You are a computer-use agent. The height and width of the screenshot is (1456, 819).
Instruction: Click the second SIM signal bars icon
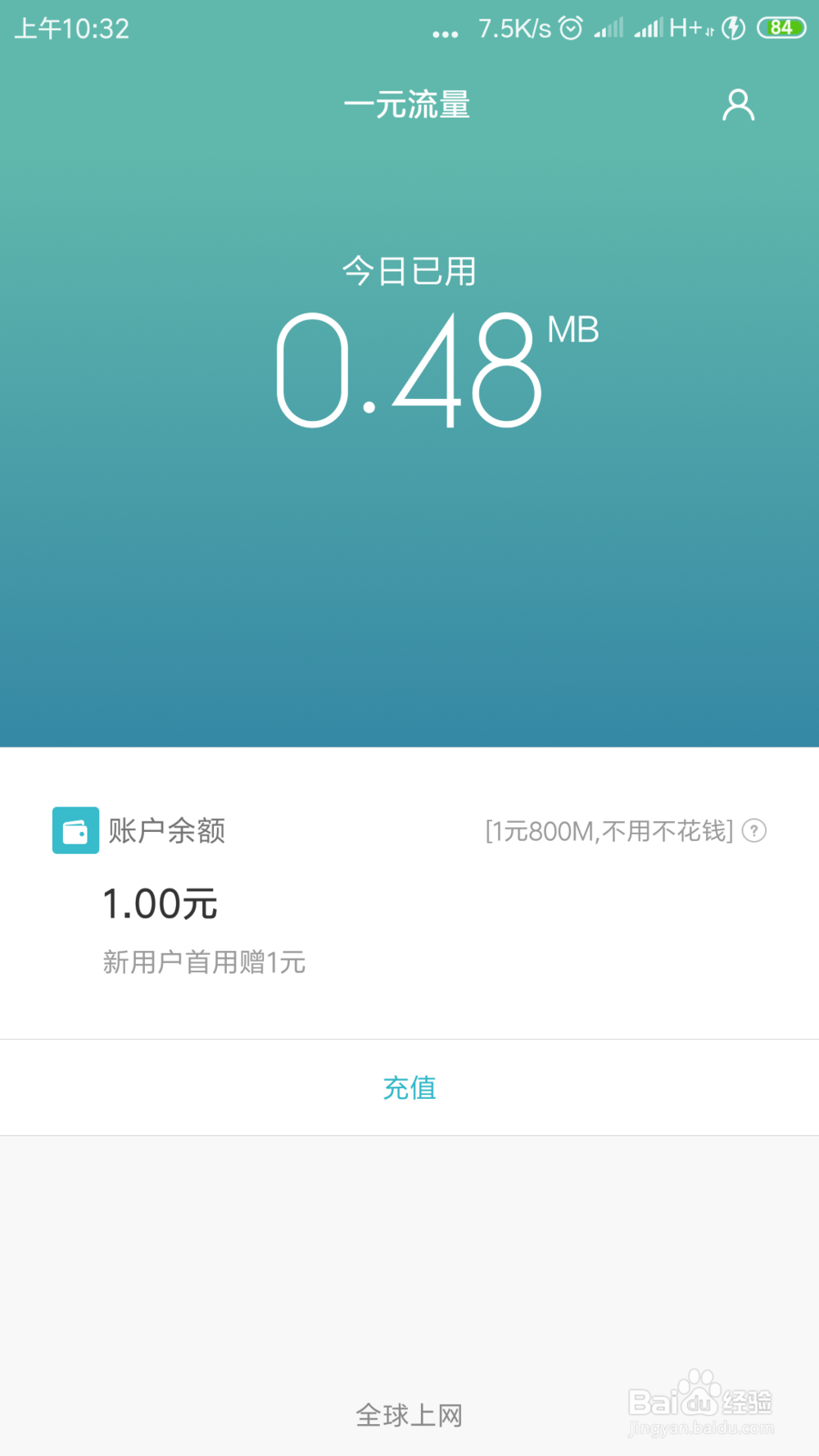(649, 27)
